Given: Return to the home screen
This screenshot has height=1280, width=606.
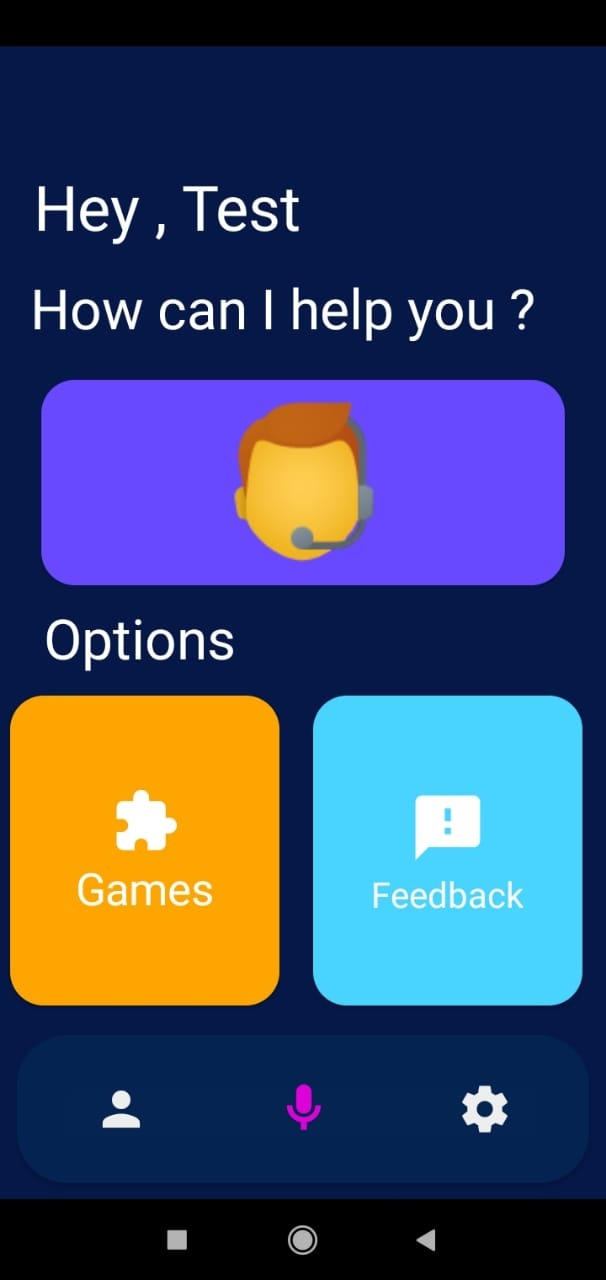Looking at the screenshot, I should click(x=302, y=1241).
